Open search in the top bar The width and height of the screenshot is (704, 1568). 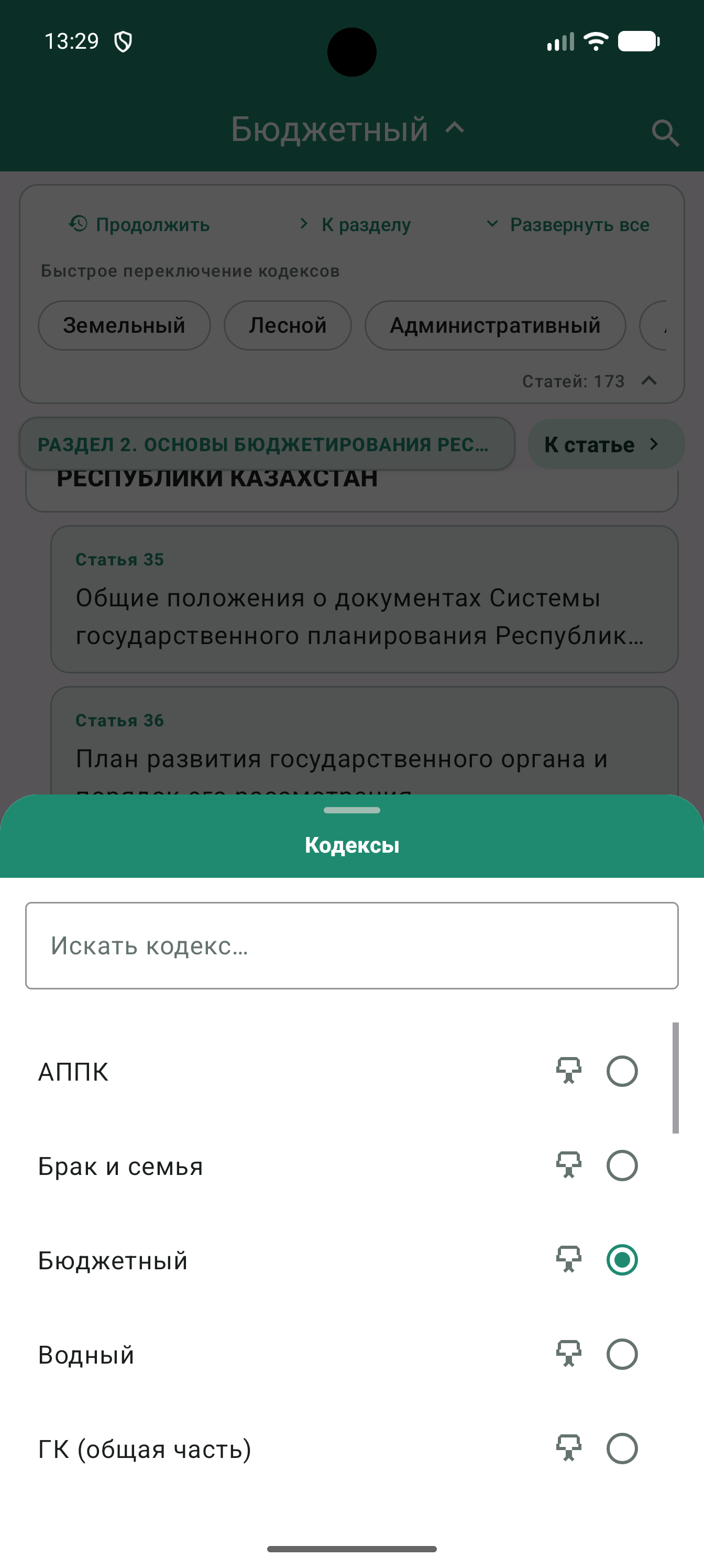pos(664,132)
